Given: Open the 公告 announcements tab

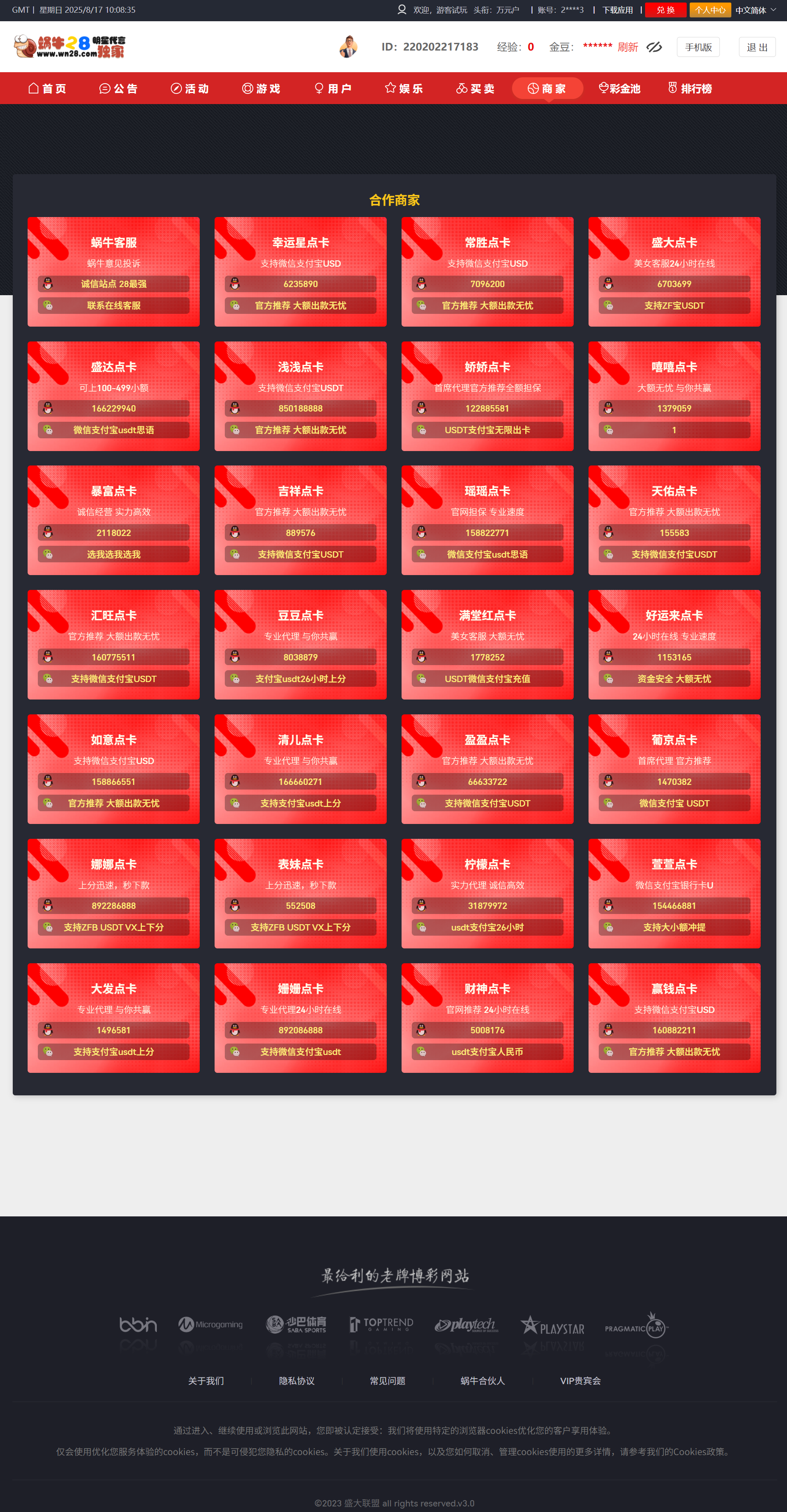Looking at the screenshot, I should 119,89.
